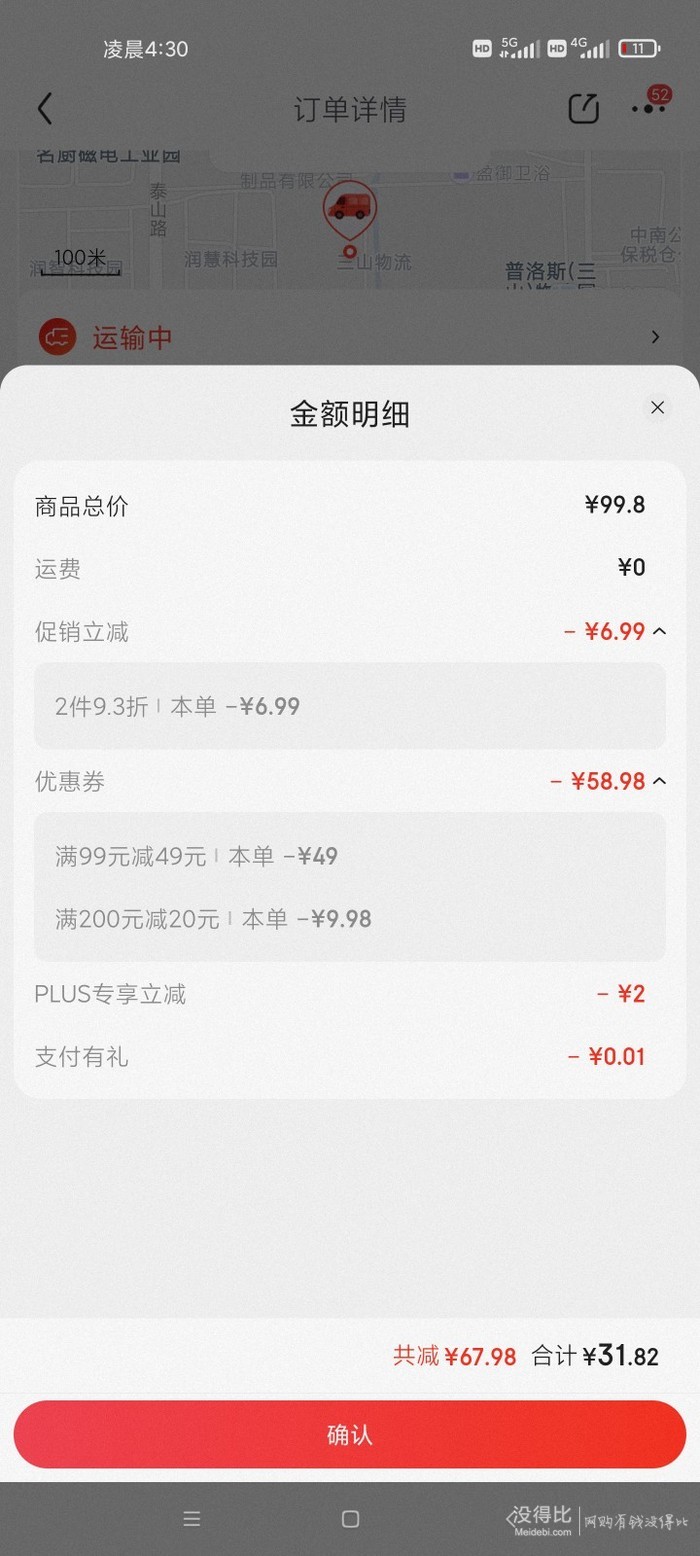Close the 金额明细 sheet
This screenshot has height=1556, width=700.
point(657,407)
